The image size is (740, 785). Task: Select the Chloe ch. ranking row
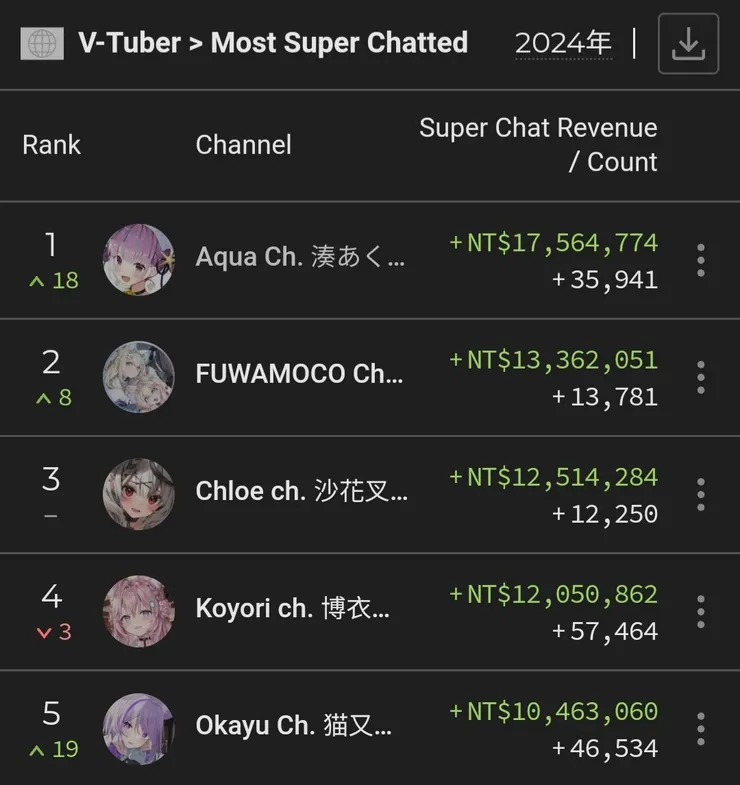coord(300,492)
